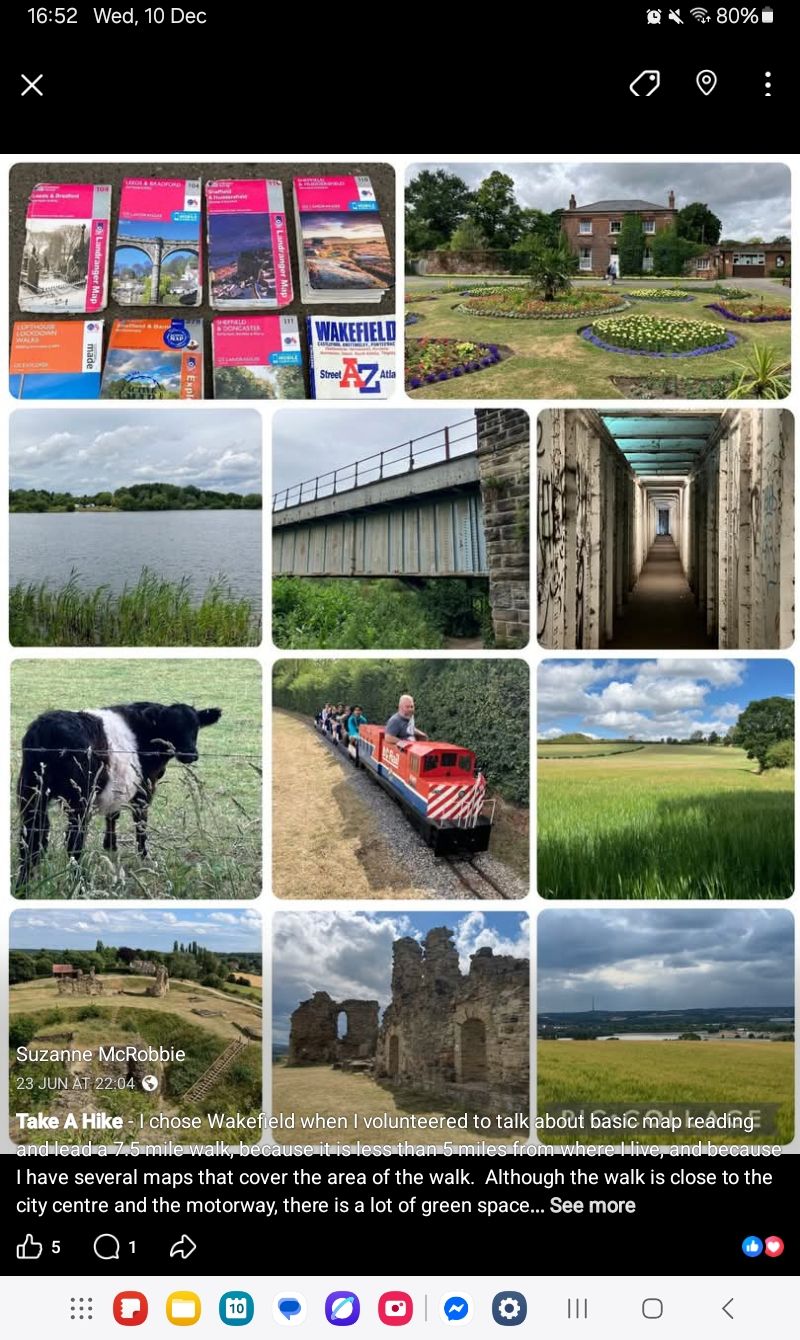Open the app drawer grid
This screenshot has width=800, height=1340.
82,1308
